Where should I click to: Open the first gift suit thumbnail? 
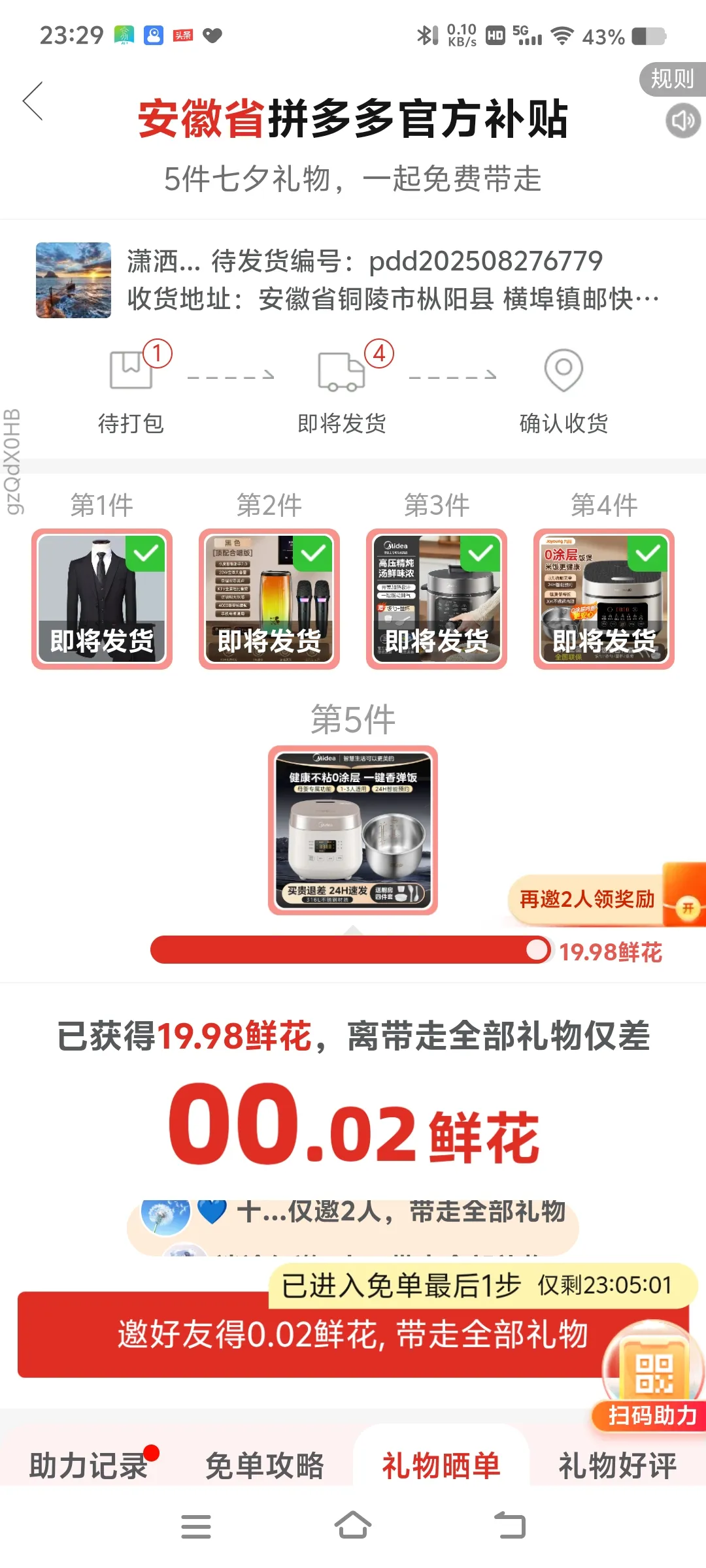pyautogui.click(x=102, y=598)
